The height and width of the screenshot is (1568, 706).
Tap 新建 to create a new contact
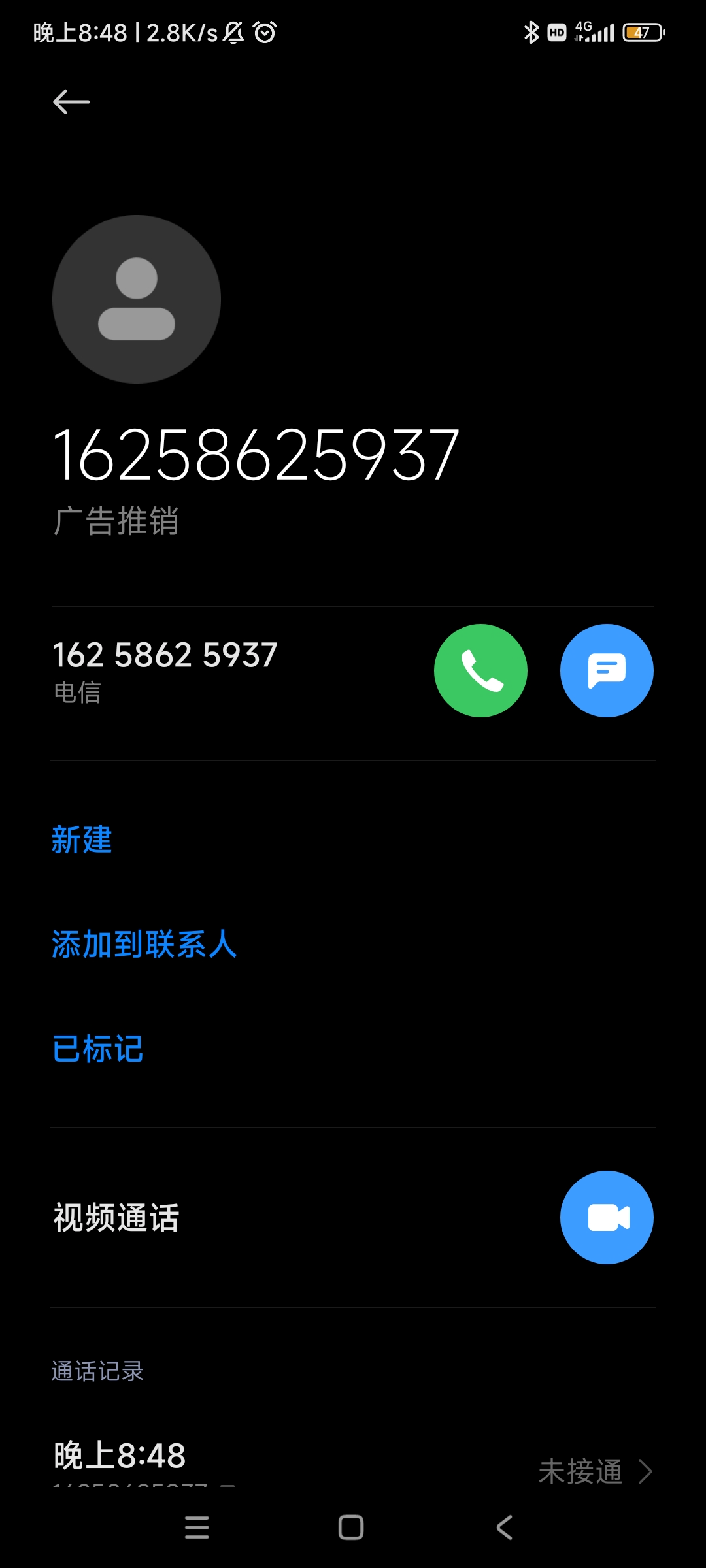tap(82, 840)
